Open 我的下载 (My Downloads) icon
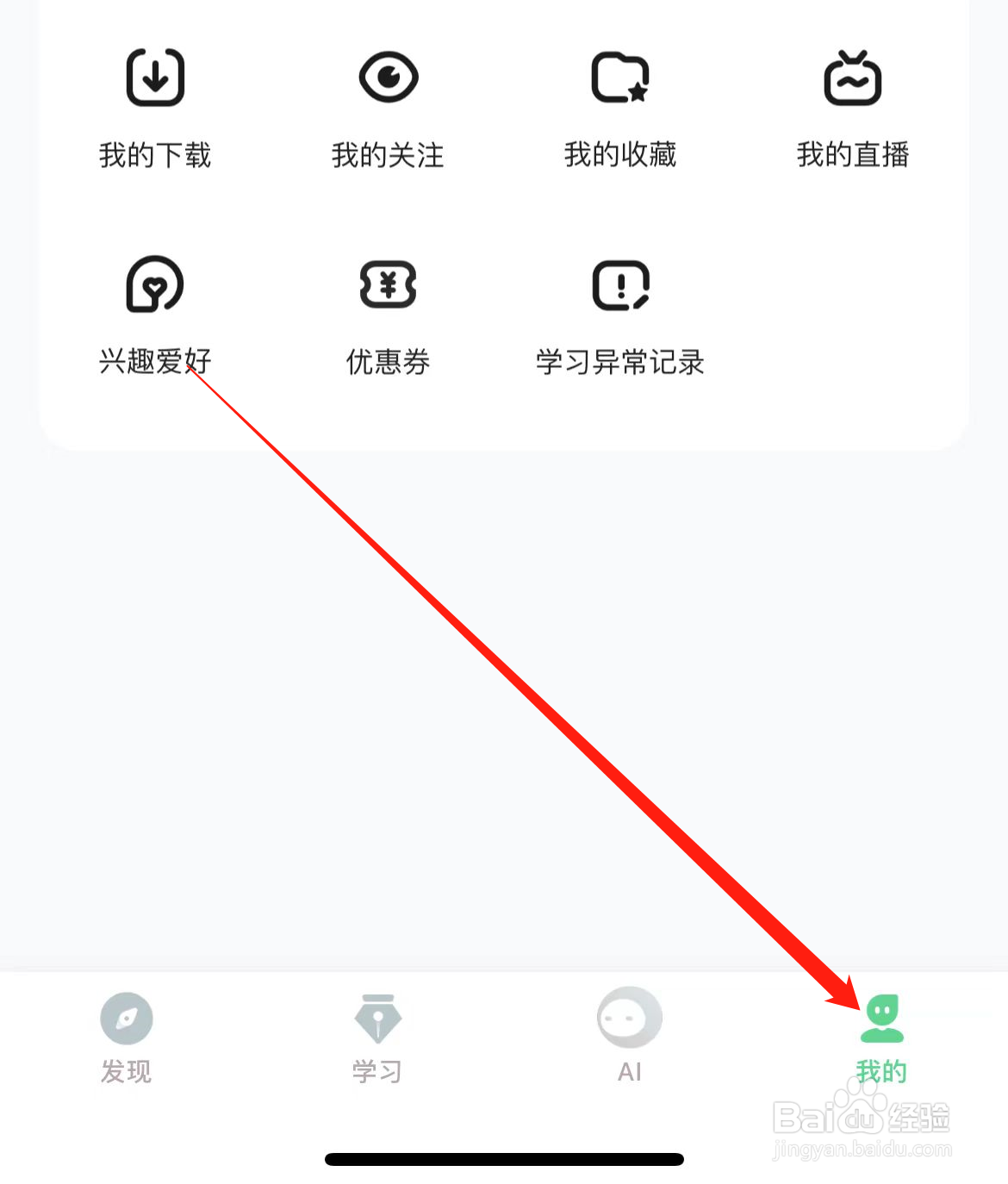The height and width of the screenshot is (1184, 1008). [155, 78]
